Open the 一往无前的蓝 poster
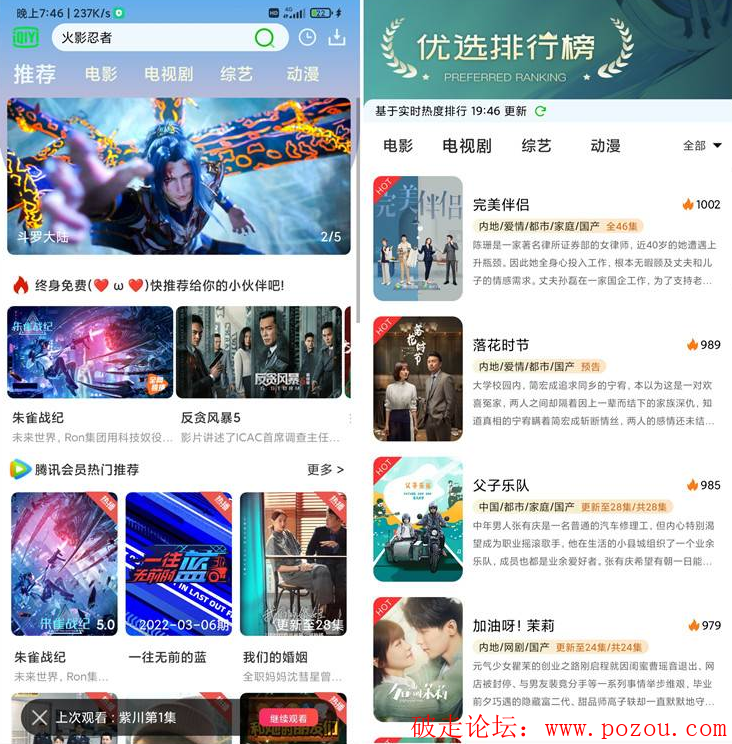Image resolution: width=732 pixels, height=744 pixels. 179,564
